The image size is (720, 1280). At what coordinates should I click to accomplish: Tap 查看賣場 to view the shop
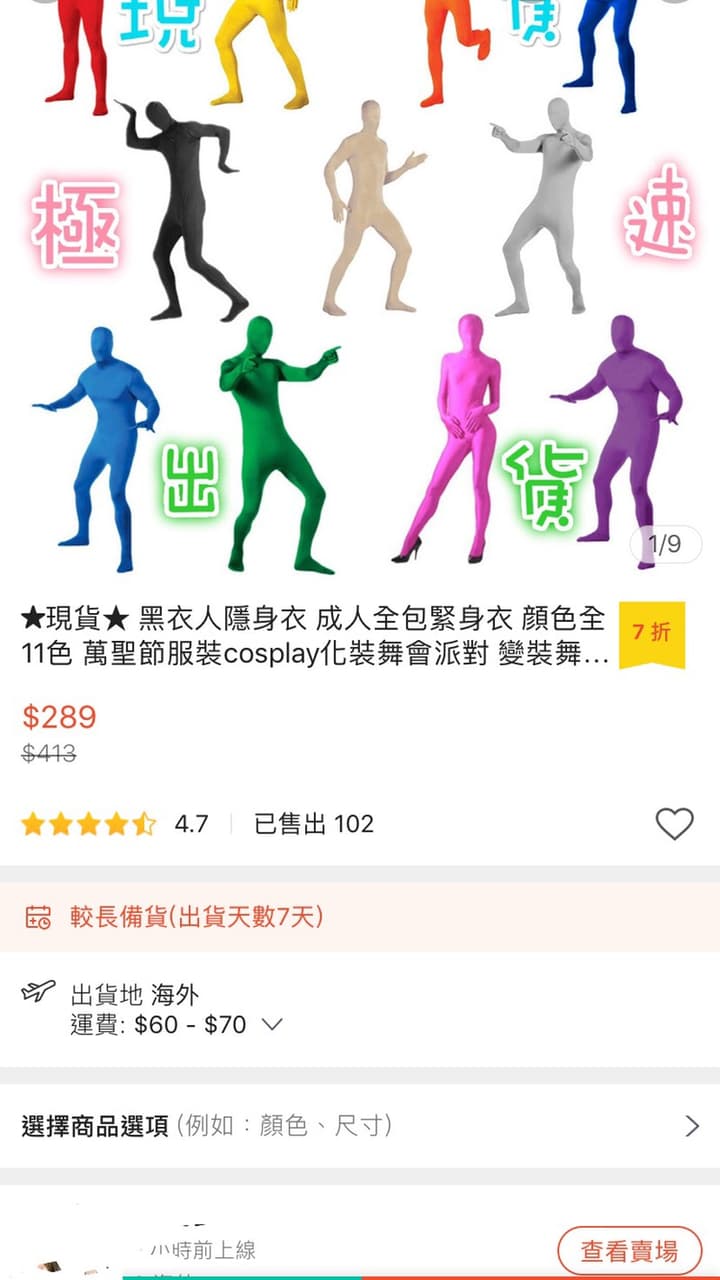click(629, 1250)
